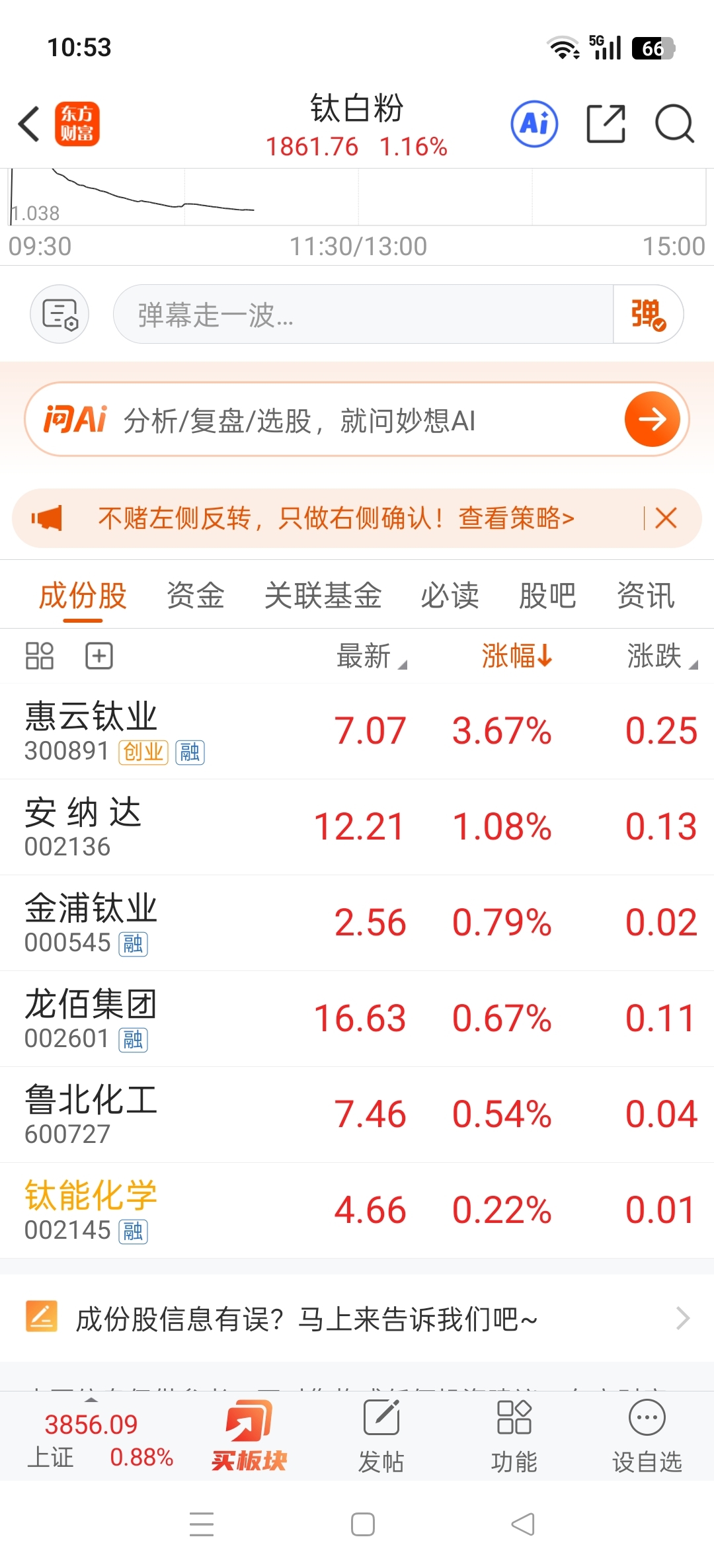Switch to the 关联基金 tab
The width and height of the screenshot is (714, 1568).
tap(323, 595)
